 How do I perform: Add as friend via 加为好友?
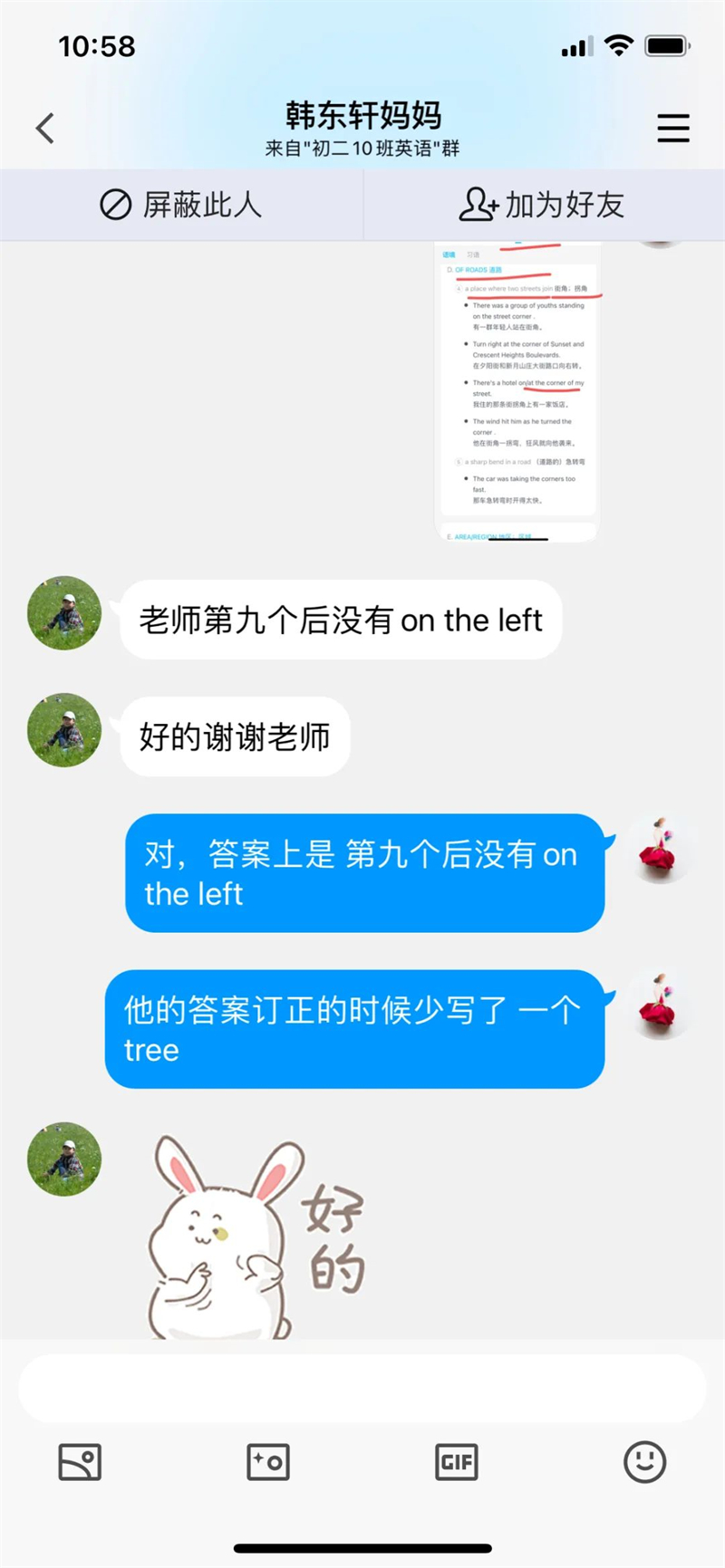click(542, 206)
